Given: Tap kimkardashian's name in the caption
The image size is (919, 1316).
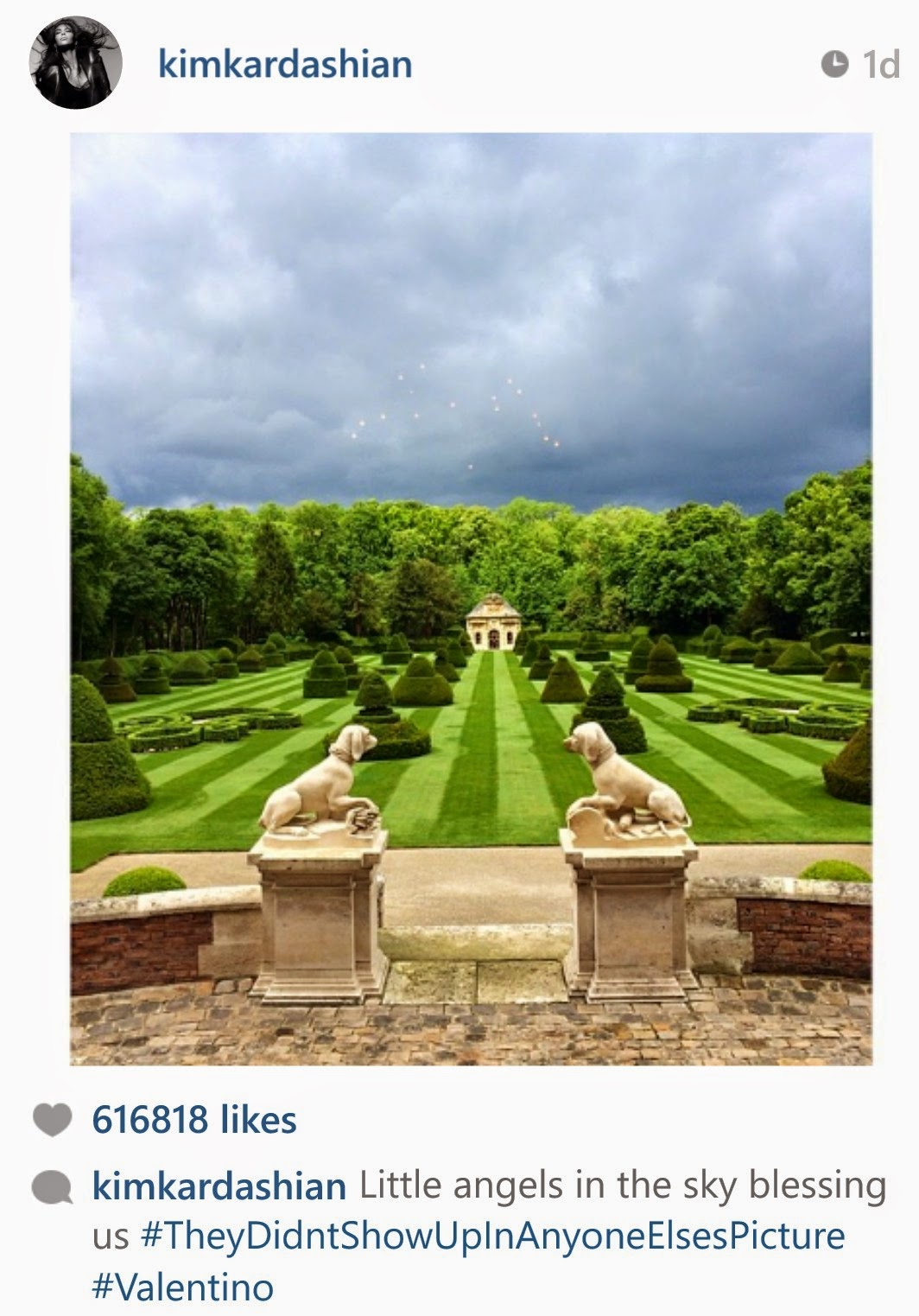Looking at the screenshot, I should [x=219, y=1186].
